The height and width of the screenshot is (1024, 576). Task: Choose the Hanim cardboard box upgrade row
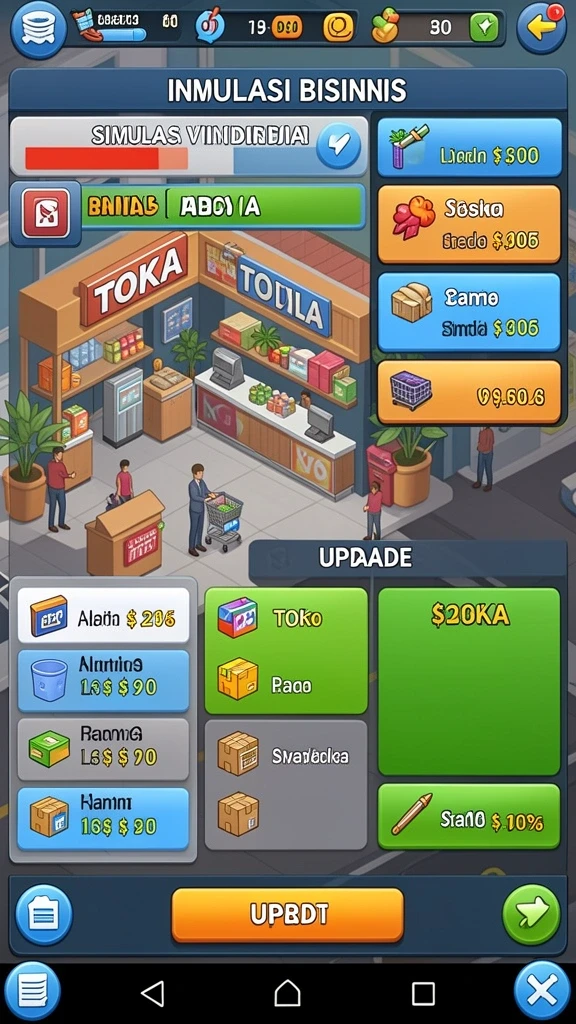click(103, 819)
